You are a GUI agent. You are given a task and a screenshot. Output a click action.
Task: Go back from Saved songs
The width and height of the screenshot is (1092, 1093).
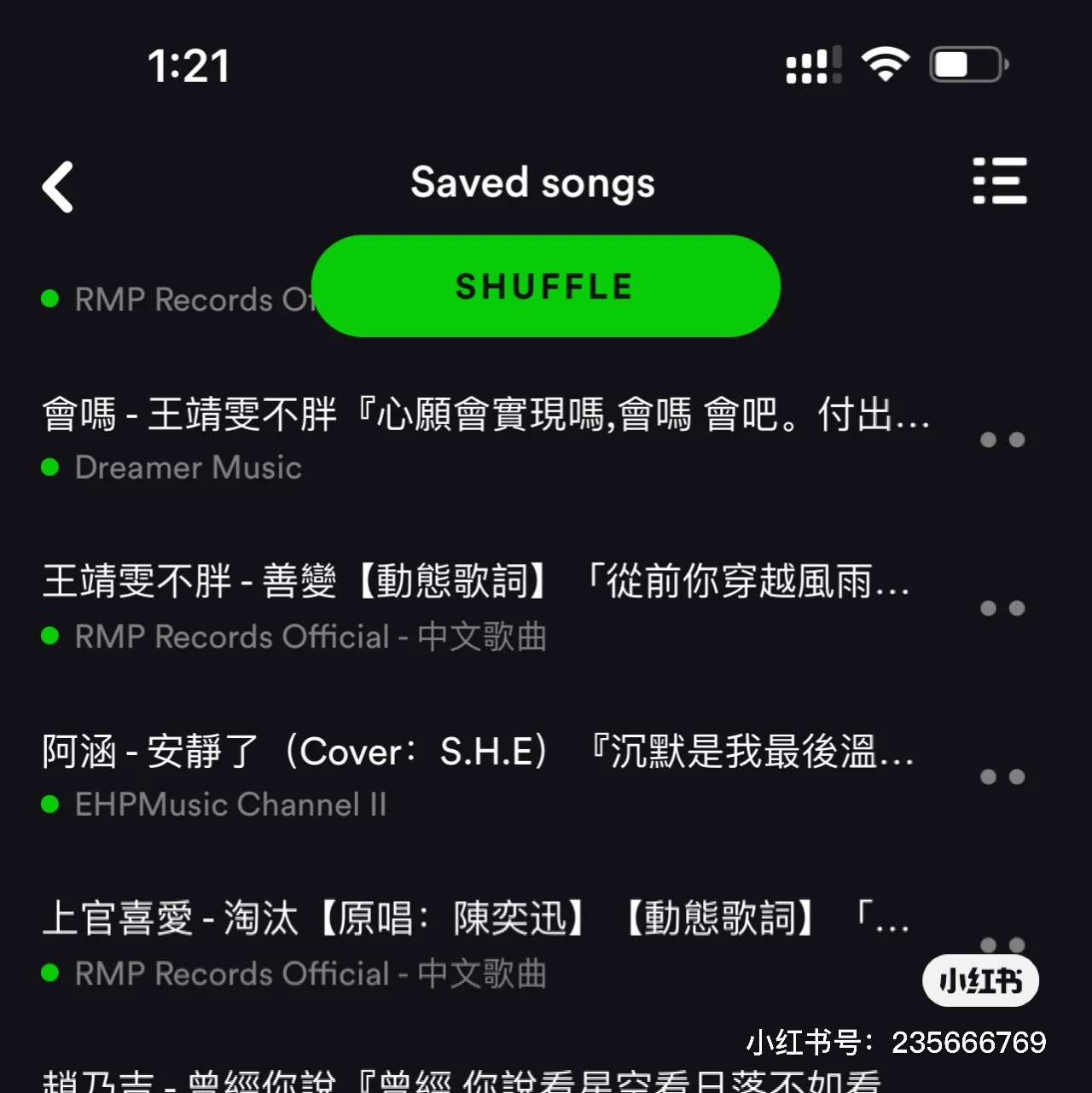58,186
